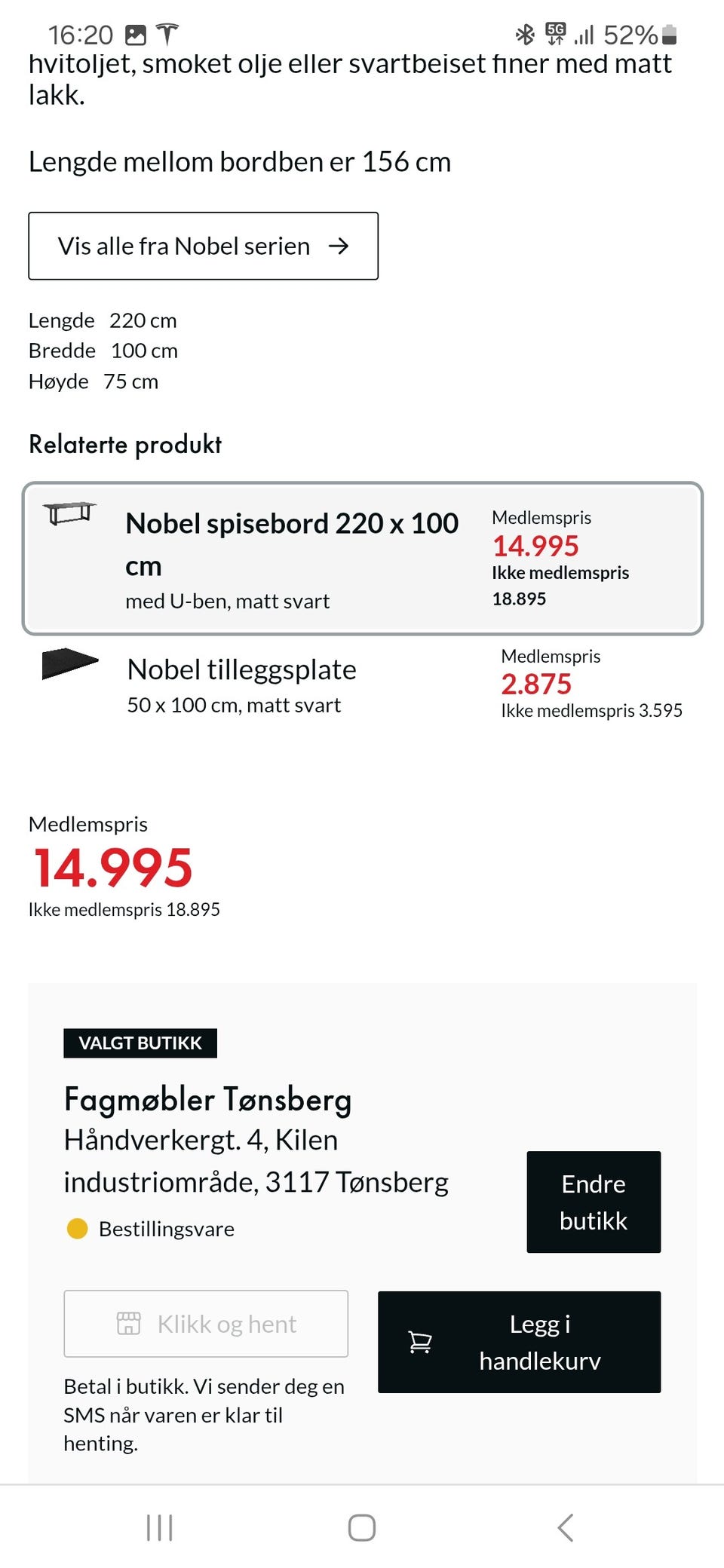Tap the shopping cart icon on Legg i handlekurv
The height and width of the screenshot is (1568, 724).
click(x=420, y=1342)
